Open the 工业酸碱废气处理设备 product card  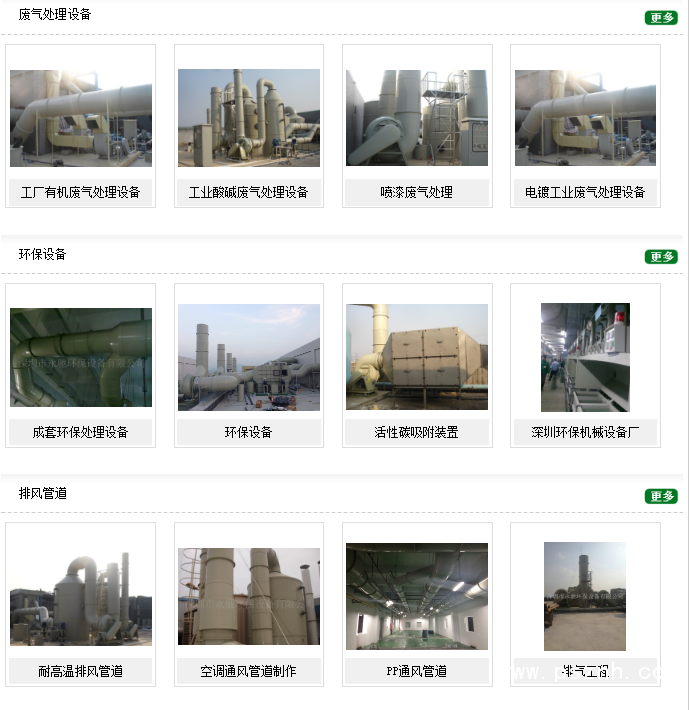tap(249, 119)
